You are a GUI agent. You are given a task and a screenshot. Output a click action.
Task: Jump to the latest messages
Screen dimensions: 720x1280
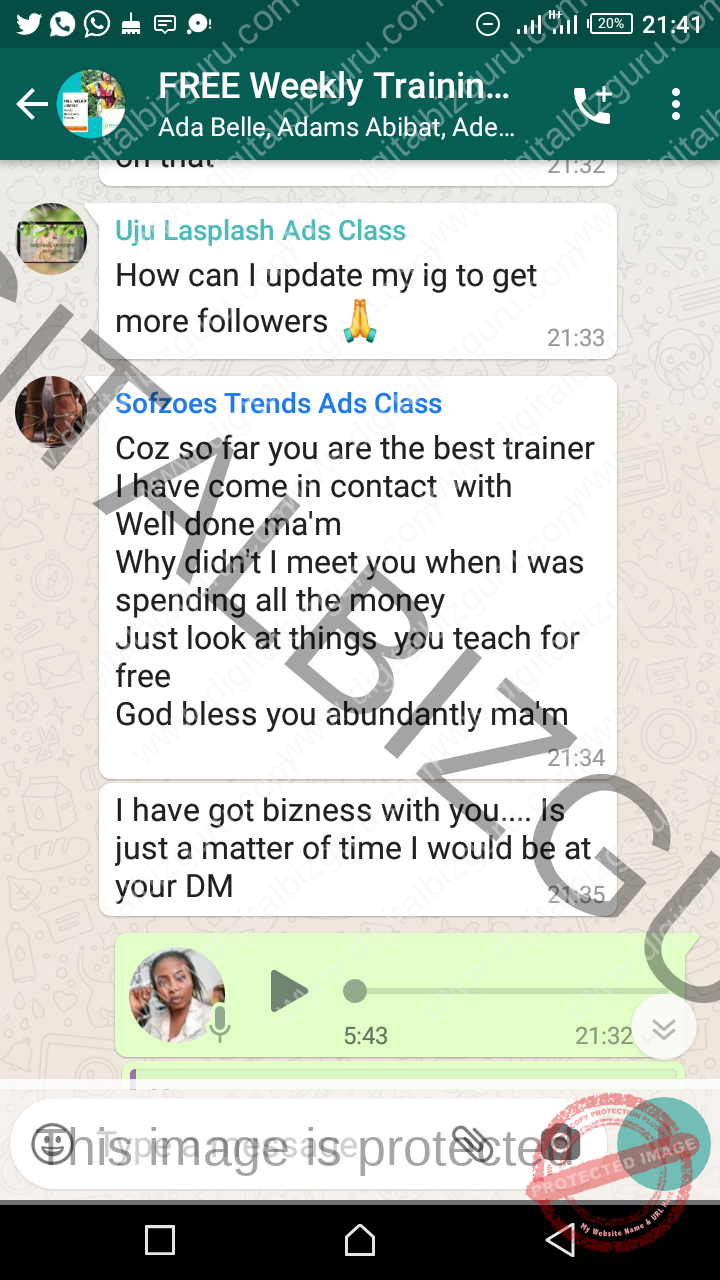(663, 1028)
